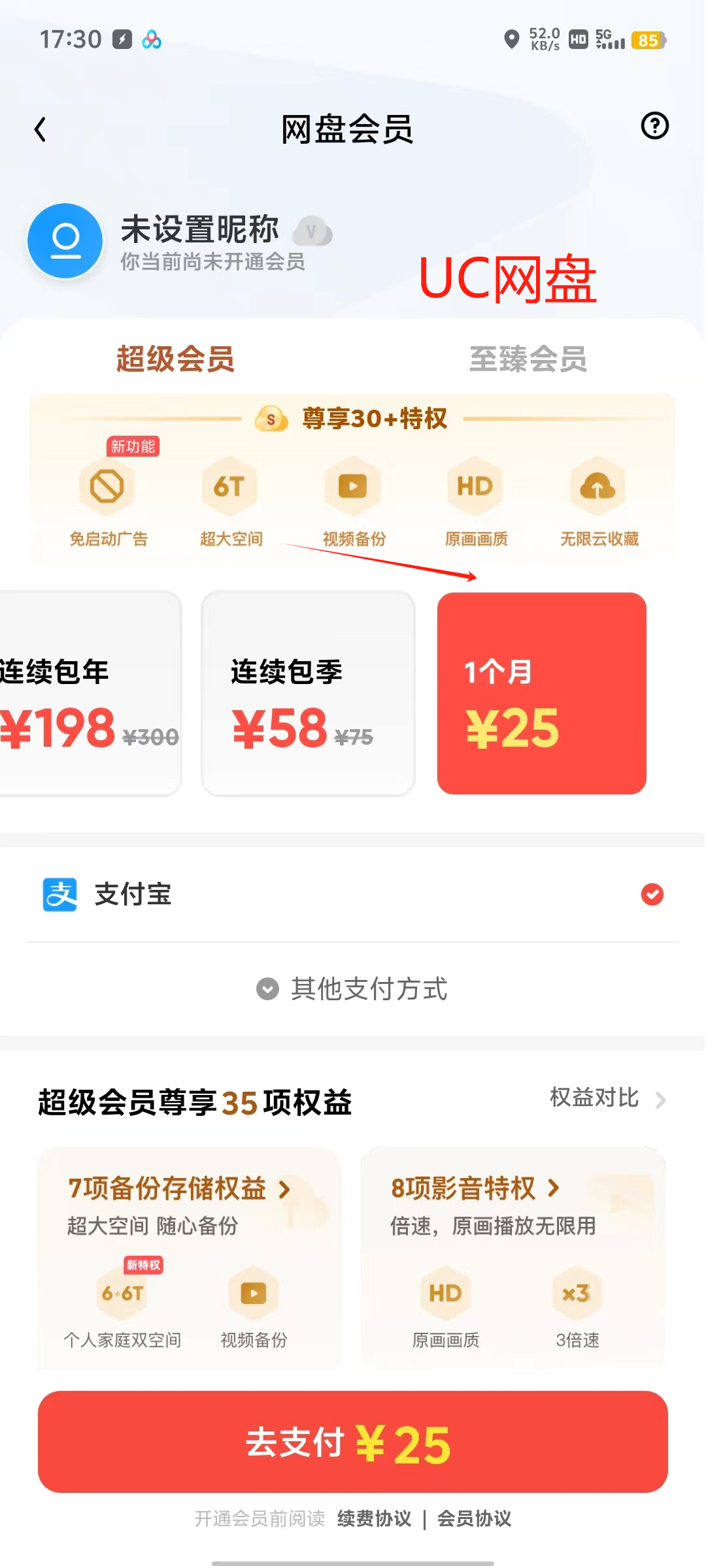Choose the 连续包年 ¥198 plan
This screenshot has height=1568, width=706.
pyautogui.click(x=88, y=694)
